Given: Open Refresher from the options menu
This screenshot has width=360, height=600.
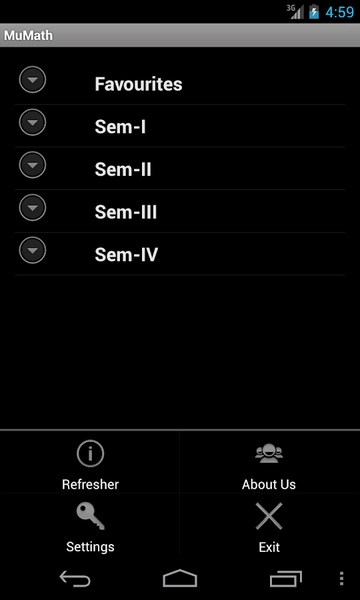Looking at the screenshot, I should tap(90, 462).
